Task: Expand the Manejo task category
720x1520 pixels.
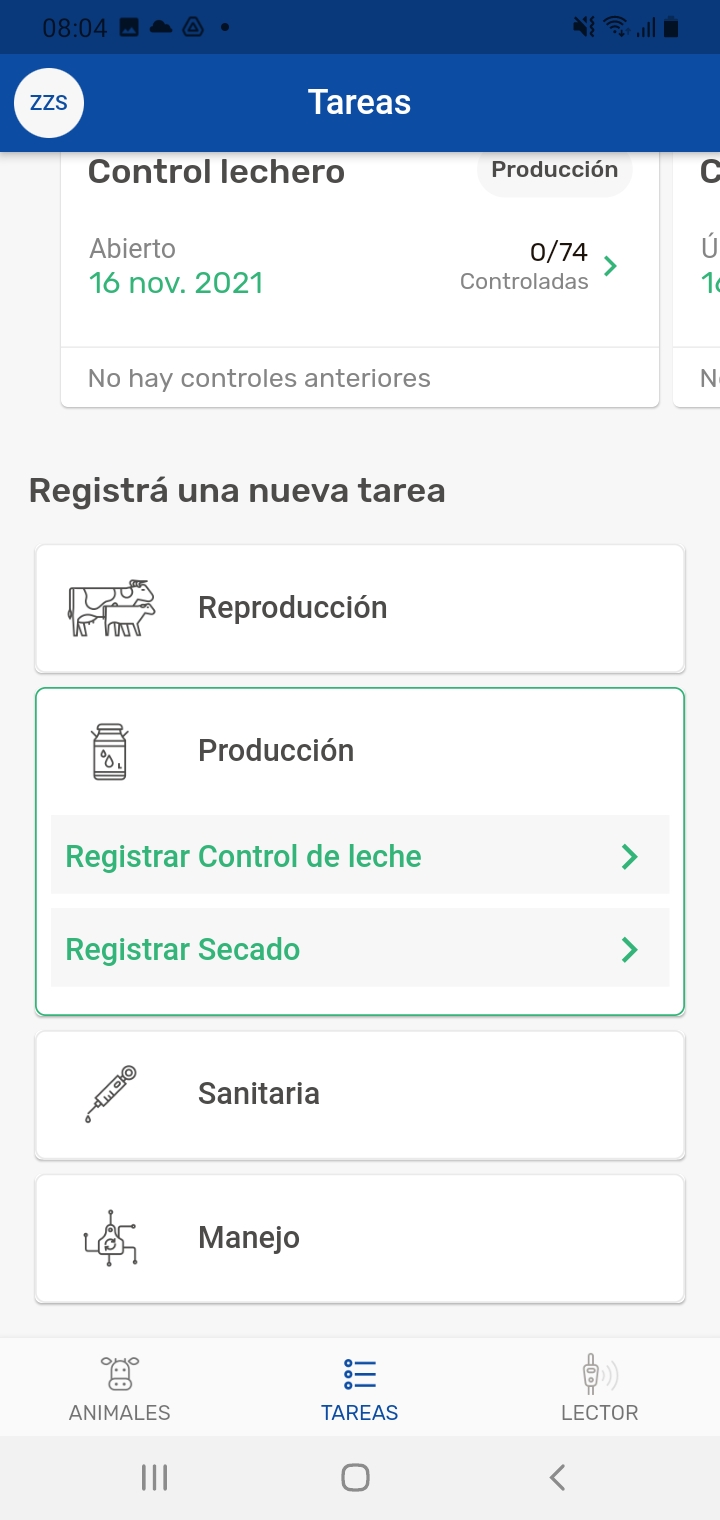Action: tap(360, 1238)
